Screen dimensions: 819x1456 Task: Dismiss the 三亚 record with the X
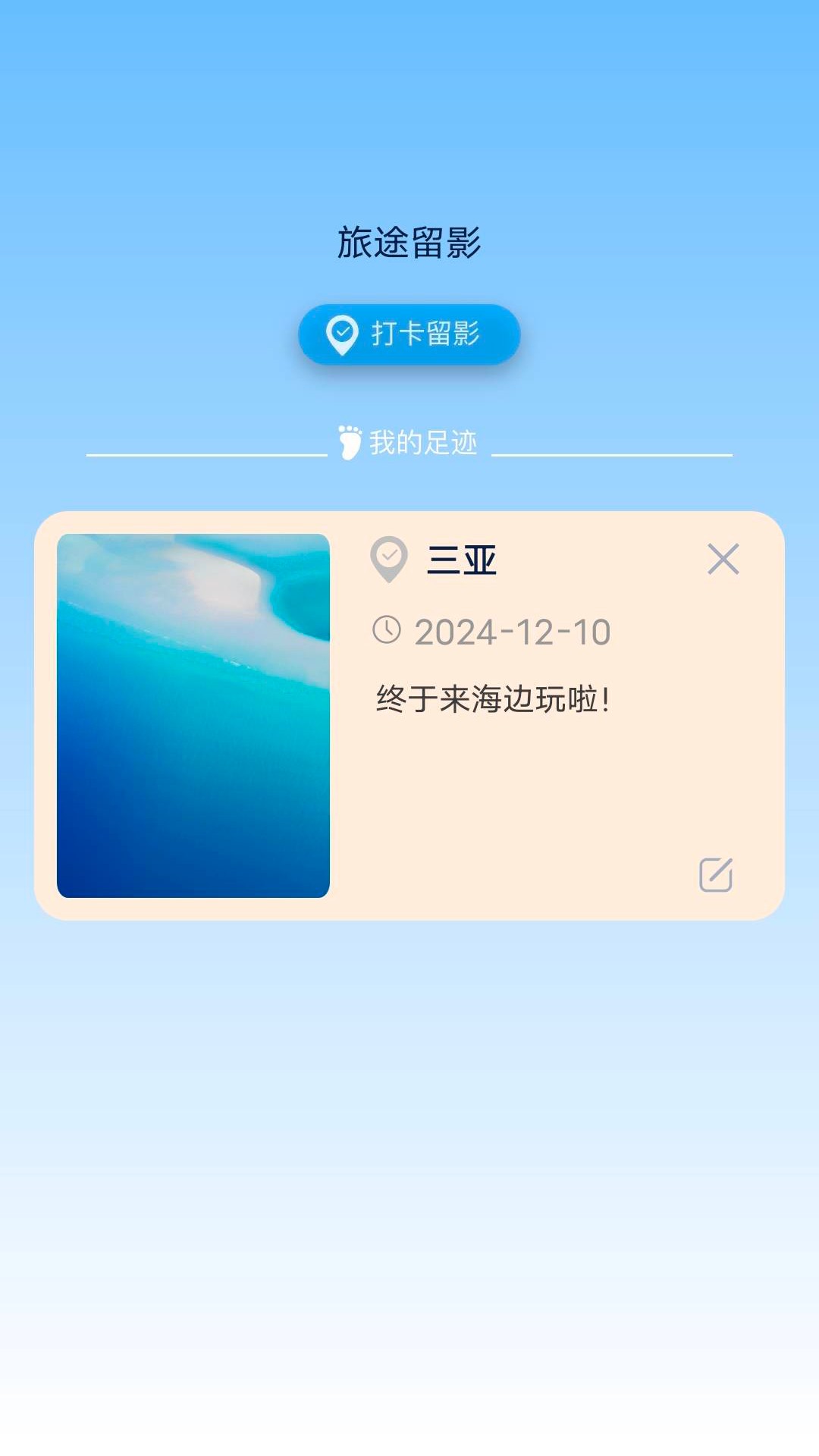(x=724, y=559)
